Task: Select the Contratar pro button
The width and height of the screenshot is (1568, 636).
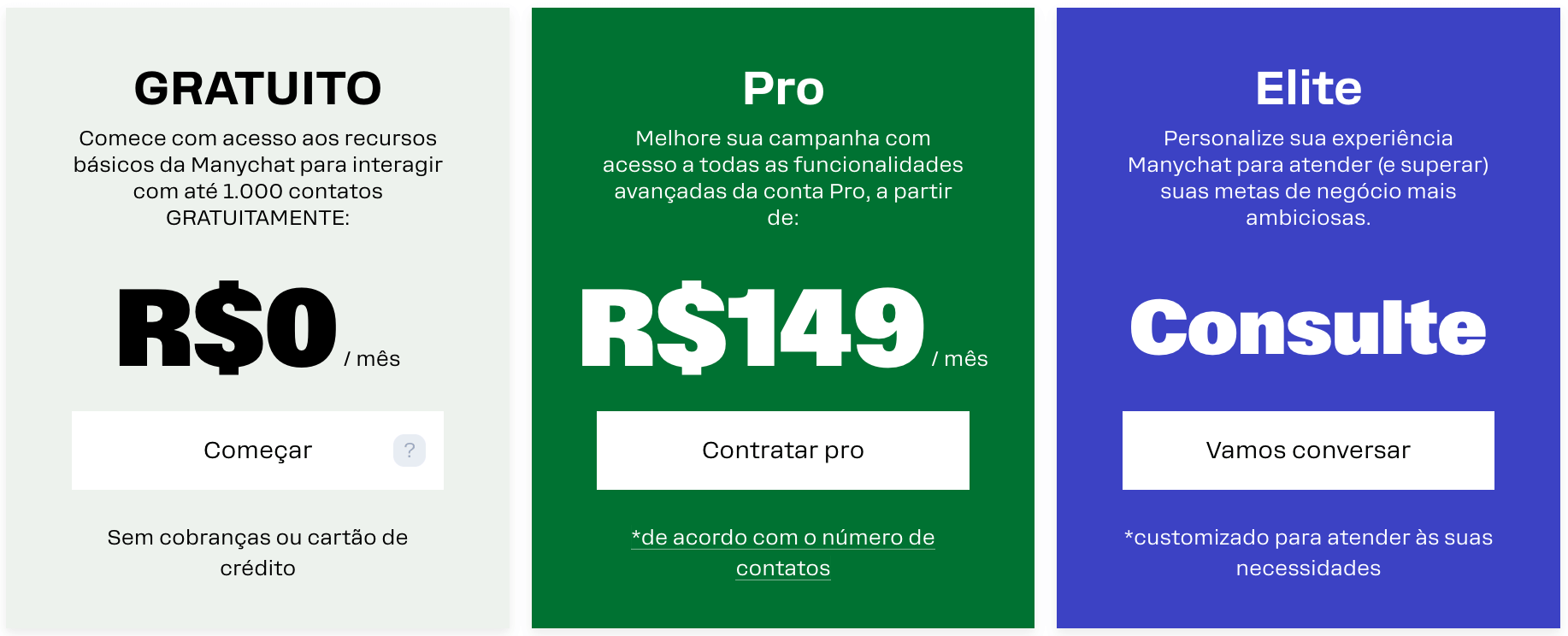Action: tap(782, 450)
